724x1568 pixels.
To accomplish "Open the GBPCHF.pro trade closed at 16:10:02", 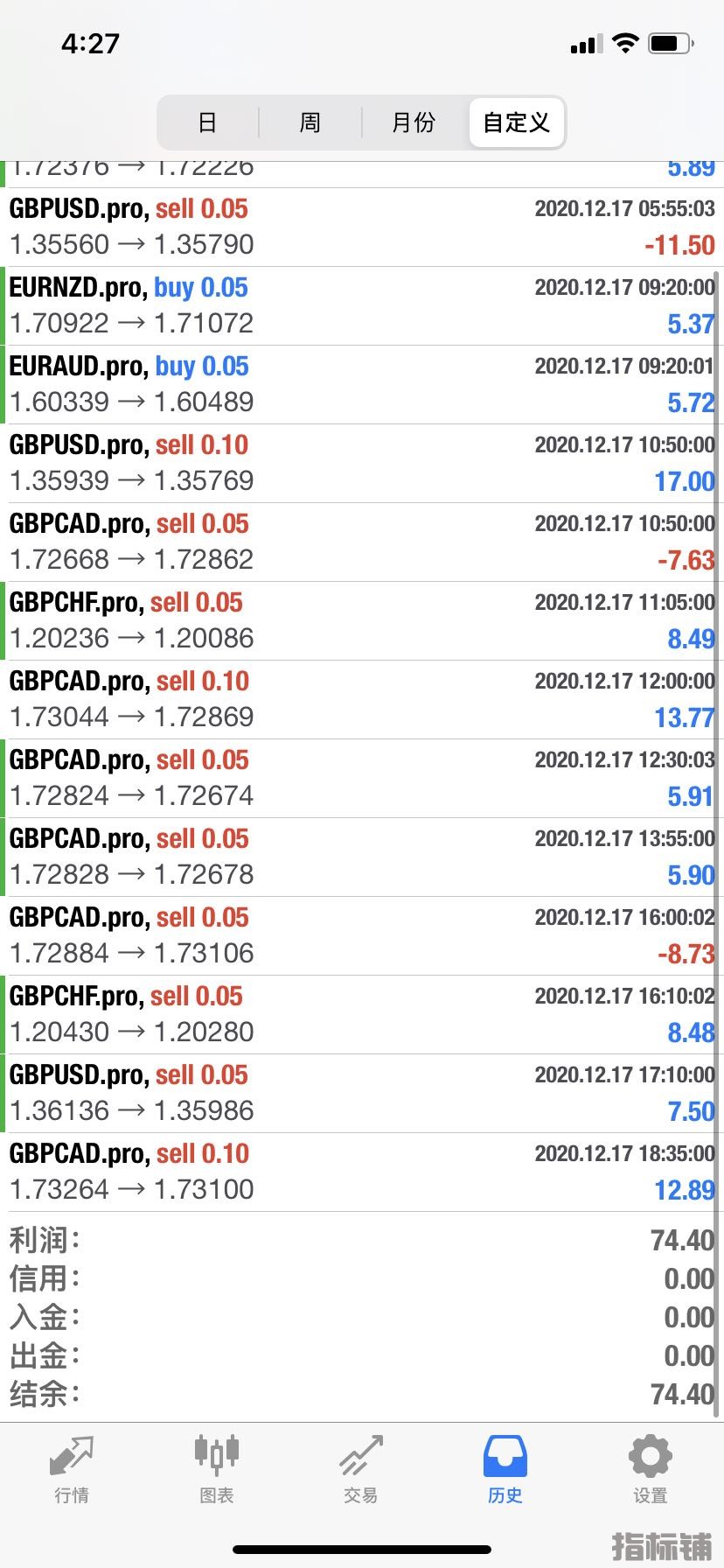I will pos(362,1014).
